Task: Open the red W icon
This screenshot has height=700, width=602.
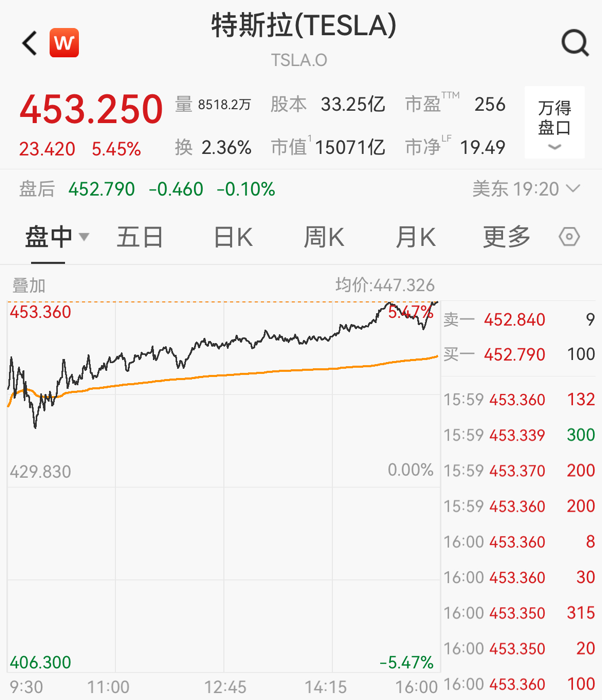Action: coord(64,43)
